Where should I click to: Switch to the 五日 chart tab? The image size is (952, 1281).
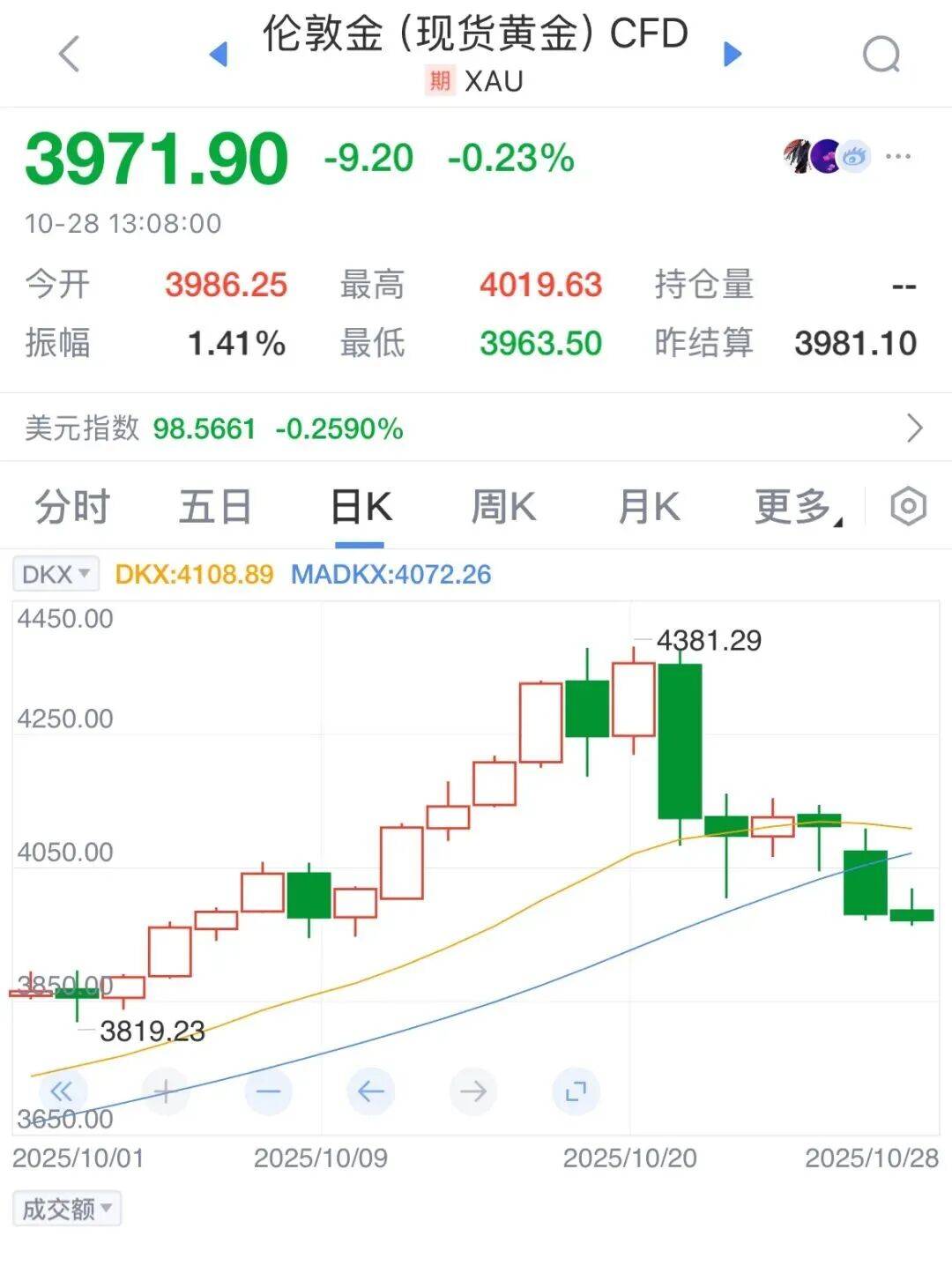(215, 507)
